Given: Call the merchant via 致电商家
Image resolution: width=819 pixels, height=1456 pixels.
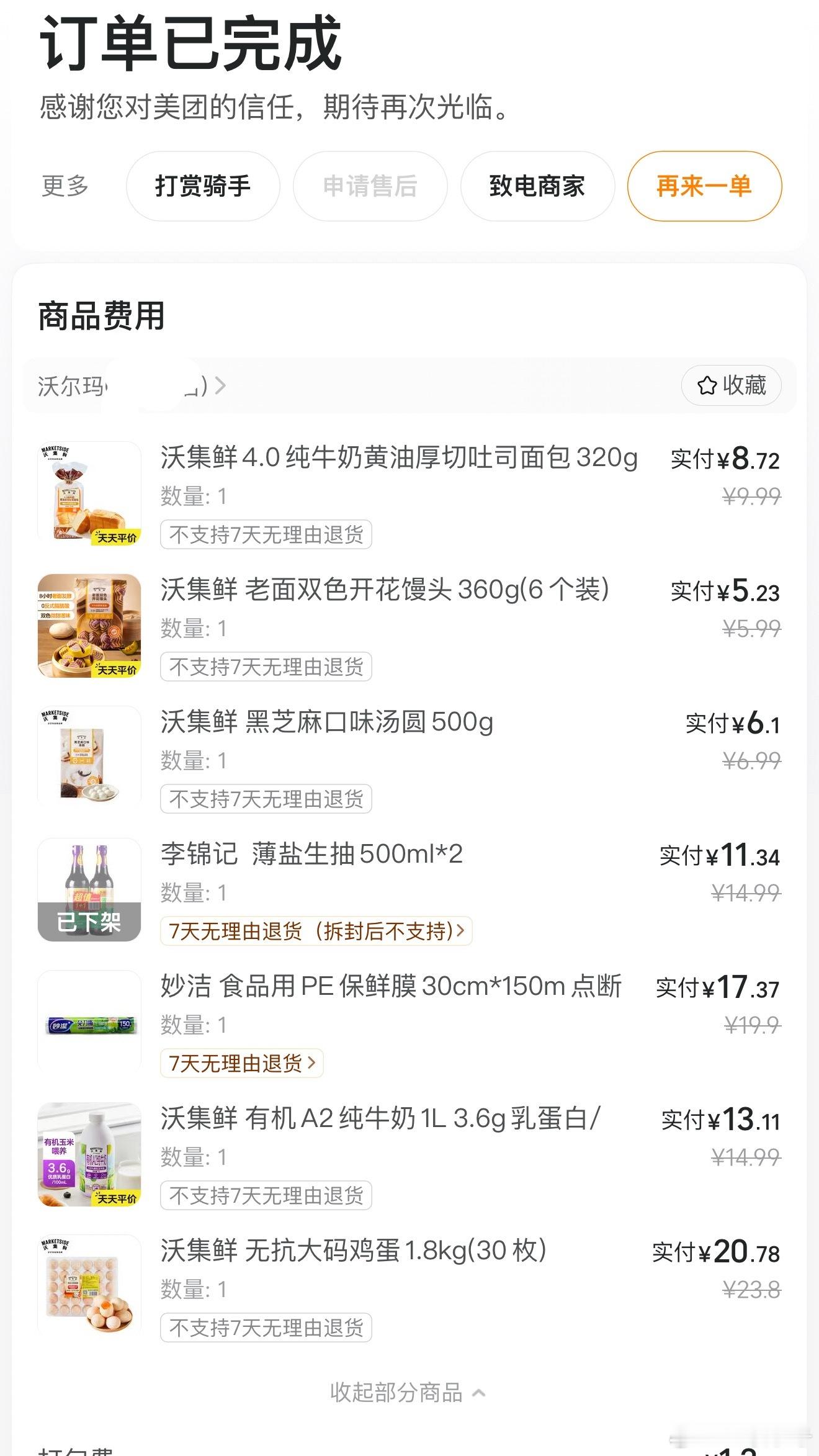Looking at the screenshot, I should pos(537,186).
